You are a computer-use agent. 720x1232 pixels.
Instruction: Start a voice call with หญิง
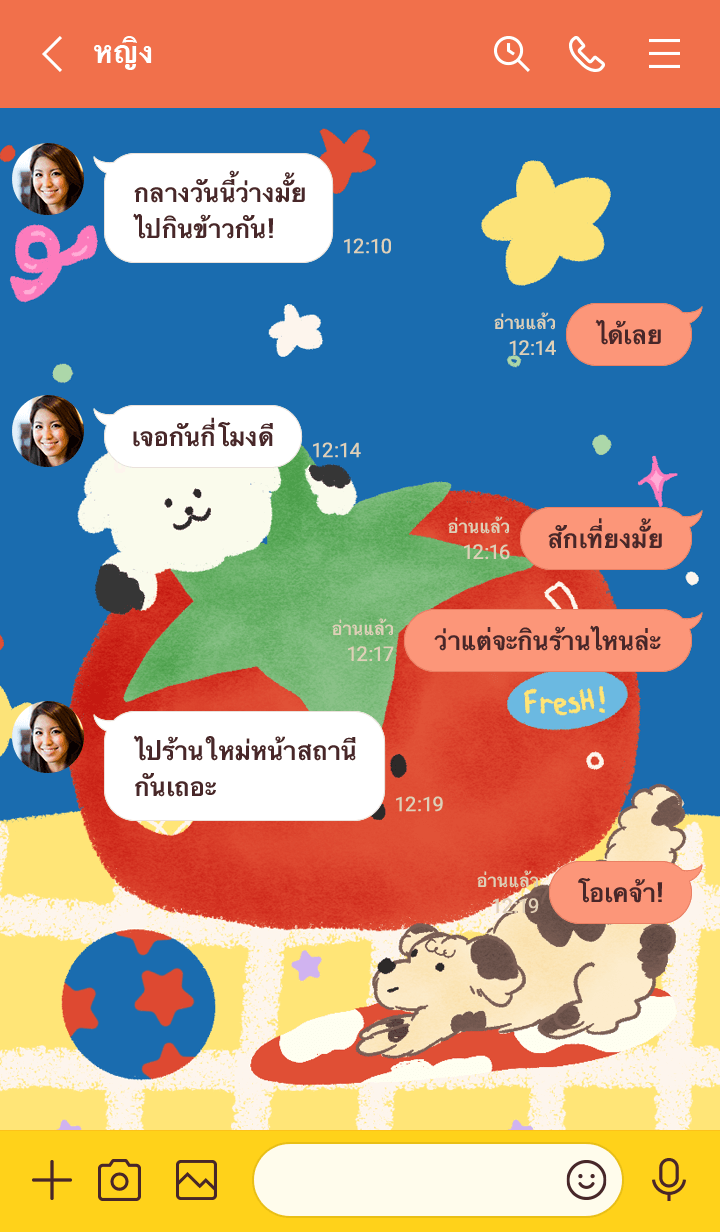tap(587, 54)
